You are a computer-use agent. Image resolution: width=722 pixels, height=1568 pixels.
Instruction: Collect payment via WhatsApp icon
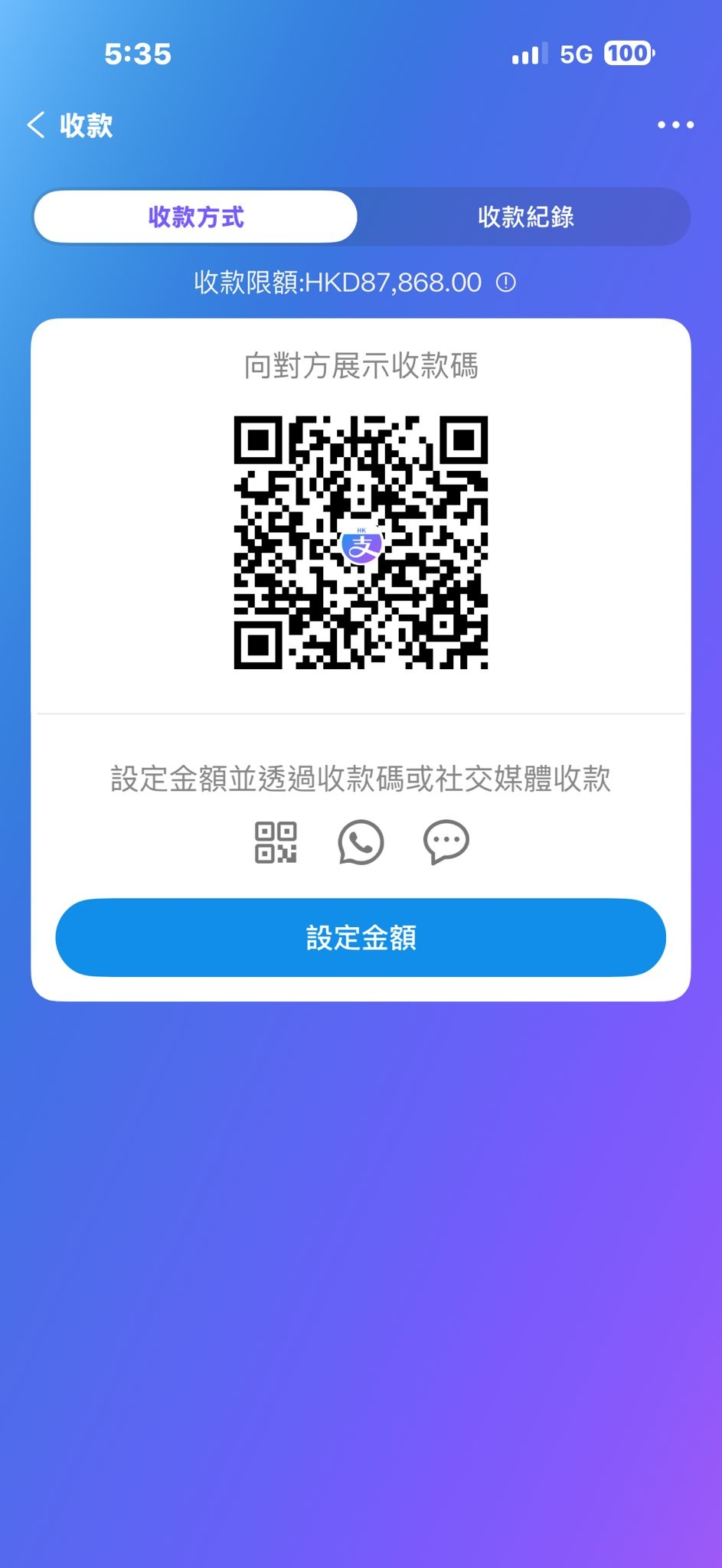pos(361,842)
